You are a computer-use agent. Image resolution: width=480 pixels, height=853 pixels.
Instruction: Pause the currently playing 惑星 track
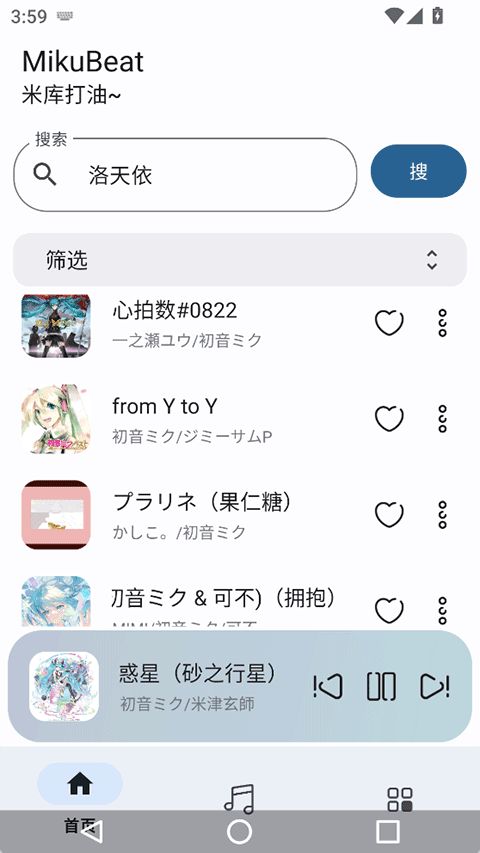pyautogui.click(x=381, y=686)
